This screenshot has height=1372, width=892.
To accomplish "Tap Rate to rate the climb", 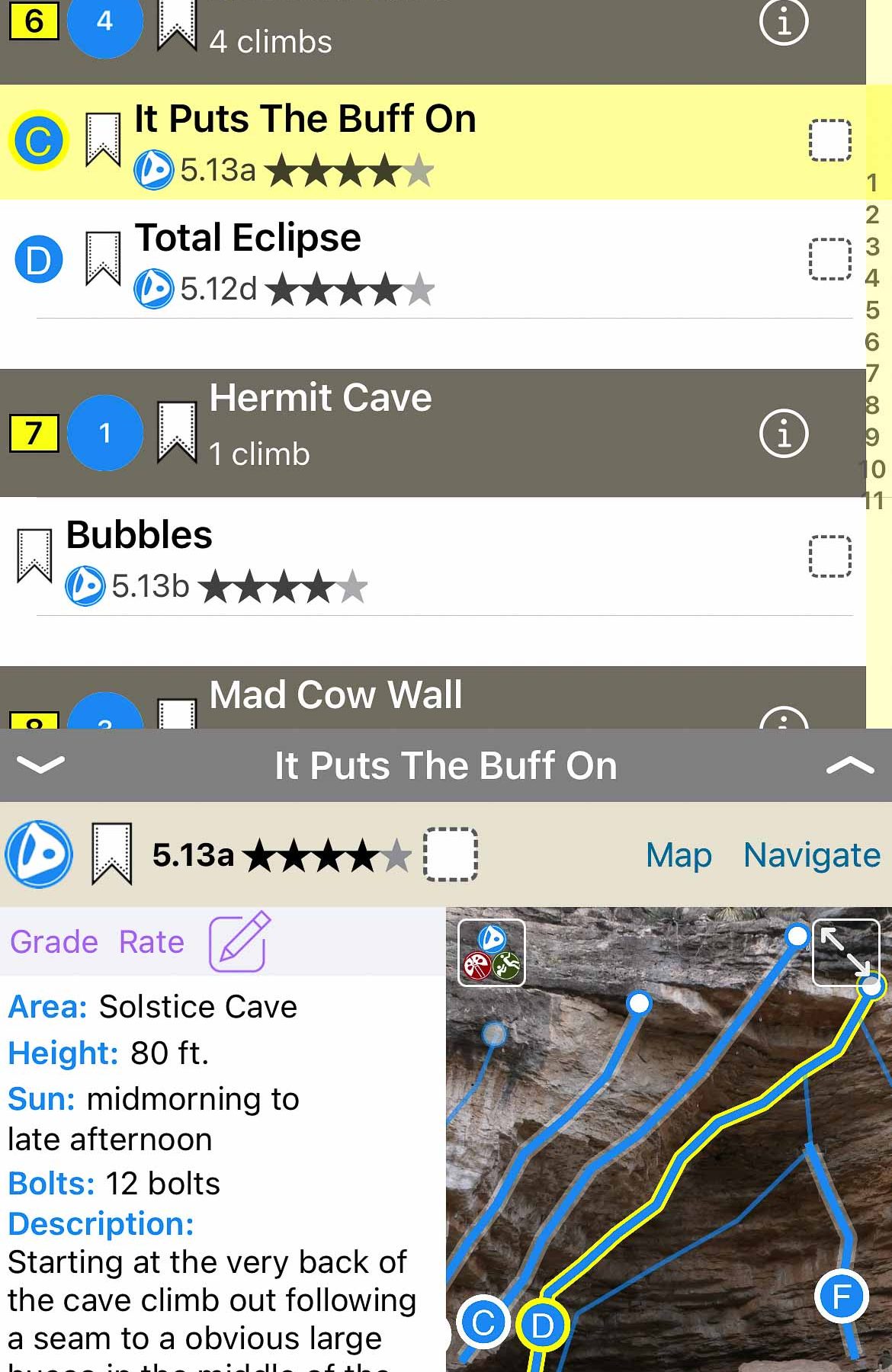I will (x=152, y=942).
